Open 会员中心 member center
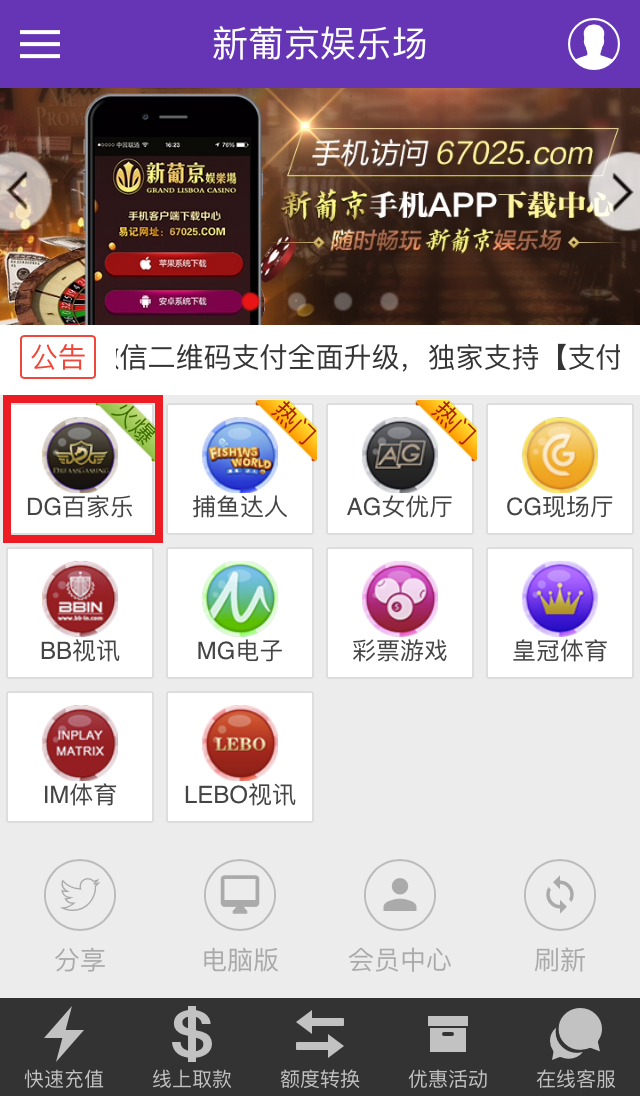This screenshot has width=640, height=1096. [x=400, y=915]
